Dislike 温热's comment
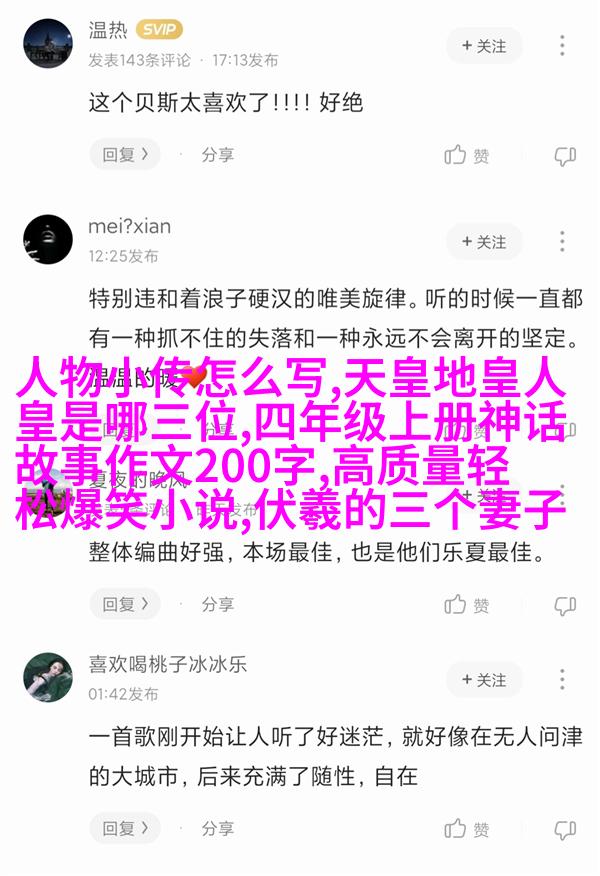Viewport: 600px width, 876px height. click(x=565, y=155)
